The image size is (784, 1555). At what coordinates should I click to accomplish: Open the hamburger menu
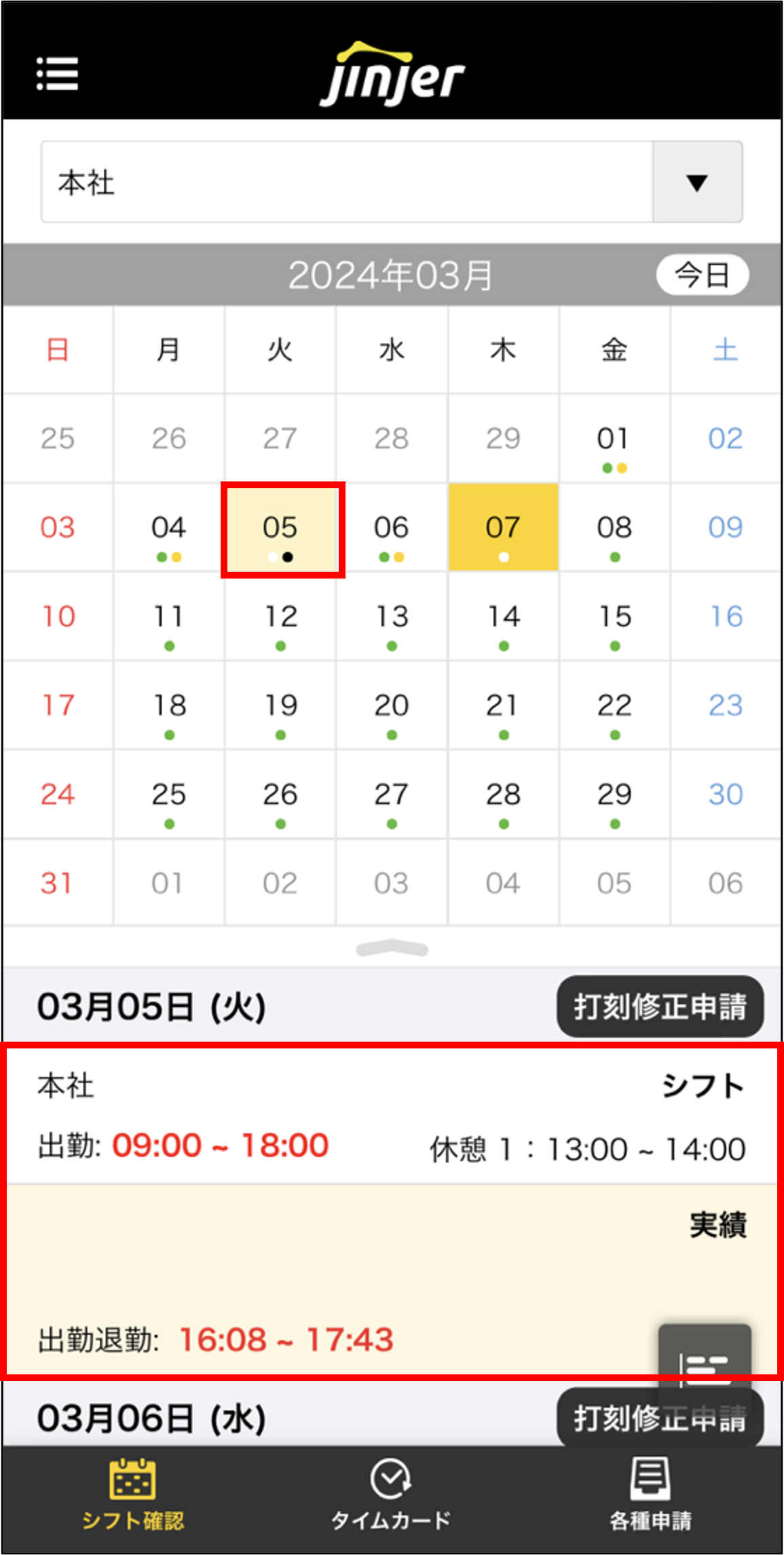[x=58, y=75]
